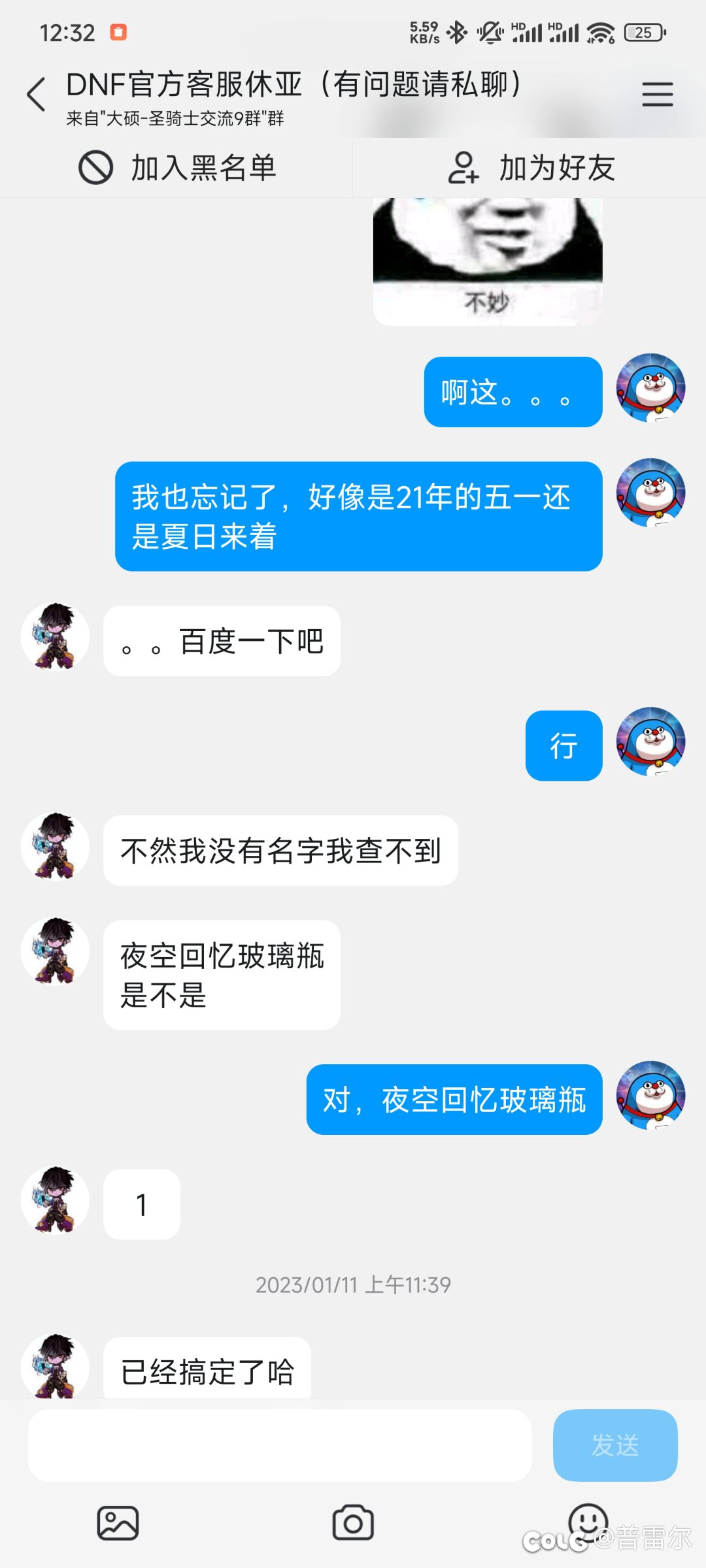Go back from the DNF chat
This screenshot has width=706, height=1568.
37,94
